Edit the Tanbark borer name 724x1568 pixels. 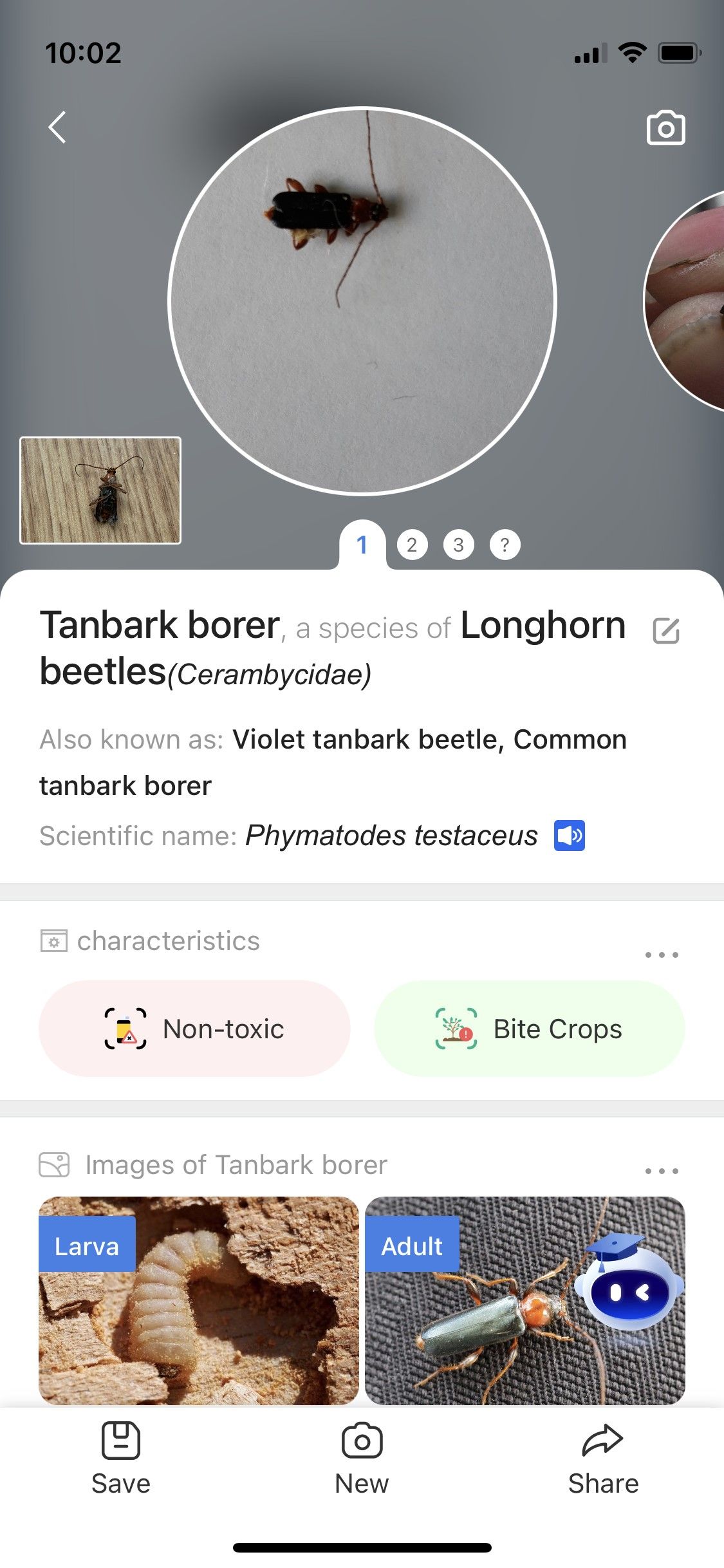click(665, 631)
